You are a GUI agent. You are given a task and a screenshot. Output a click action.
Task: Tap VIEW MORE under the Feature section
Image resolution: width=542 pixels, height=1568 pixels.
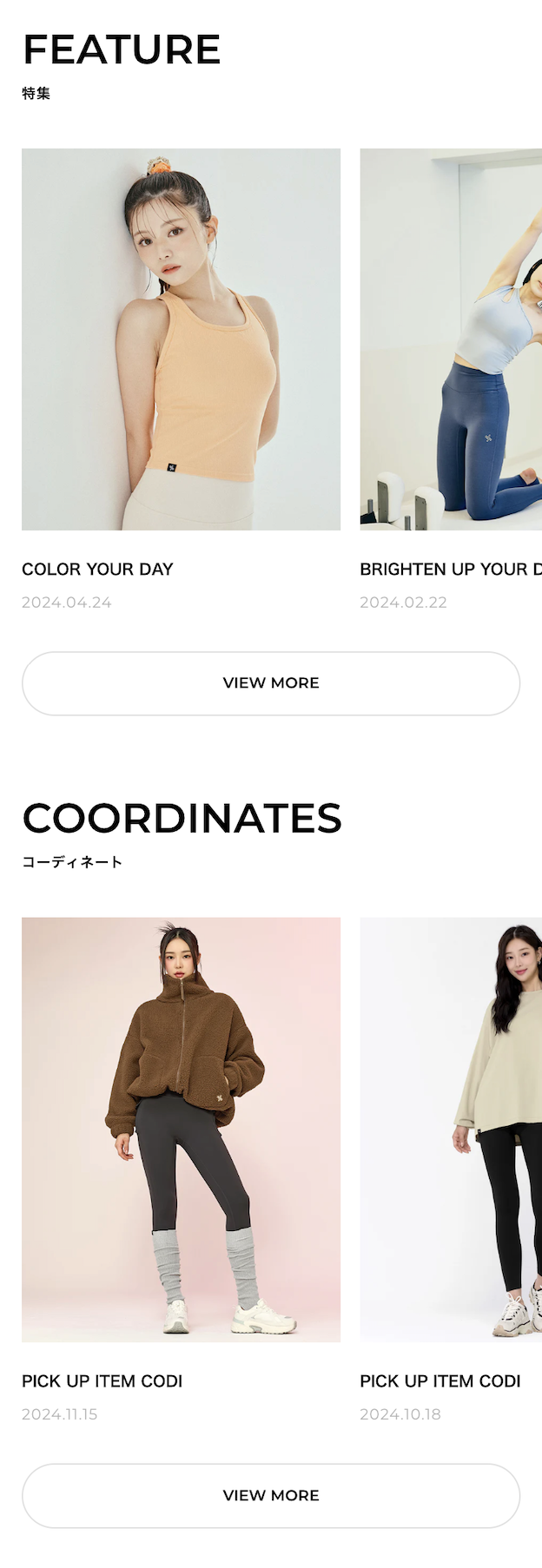click(271, 683)
